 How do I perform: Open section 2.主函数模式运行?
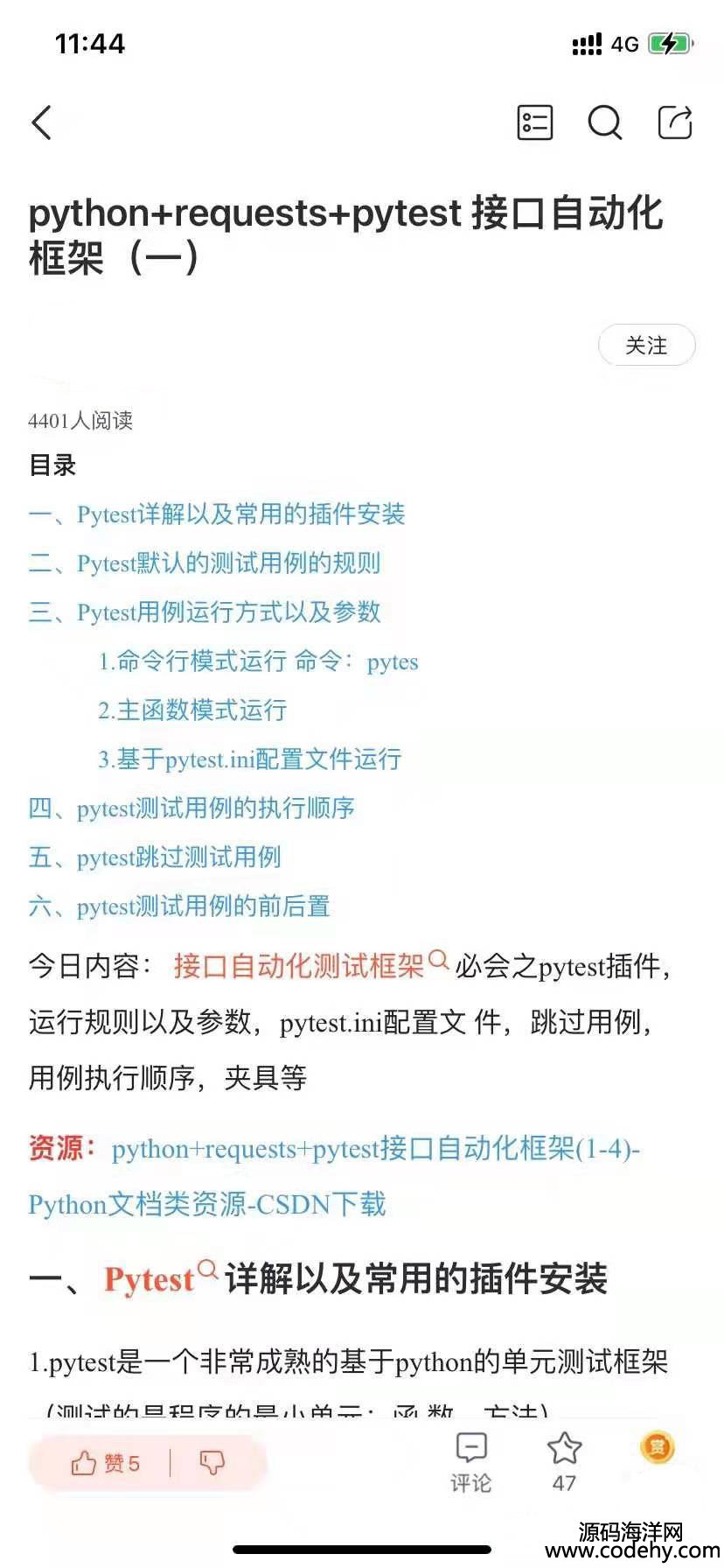(x=192, y=710)
